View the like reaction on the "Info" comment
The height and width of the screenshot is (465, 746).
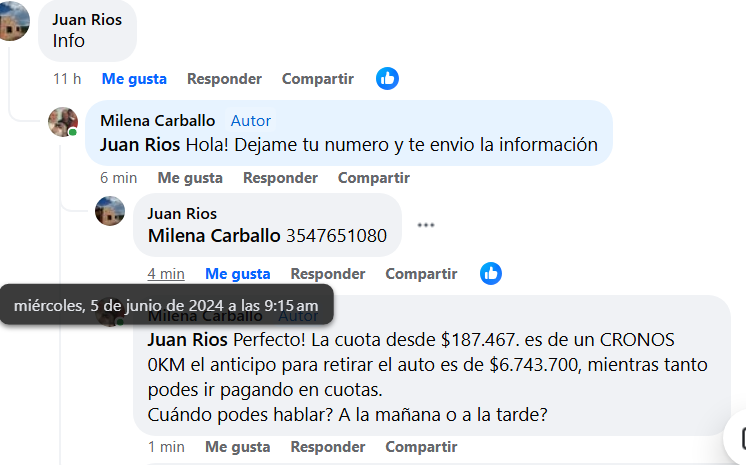(x=387, y=78)
